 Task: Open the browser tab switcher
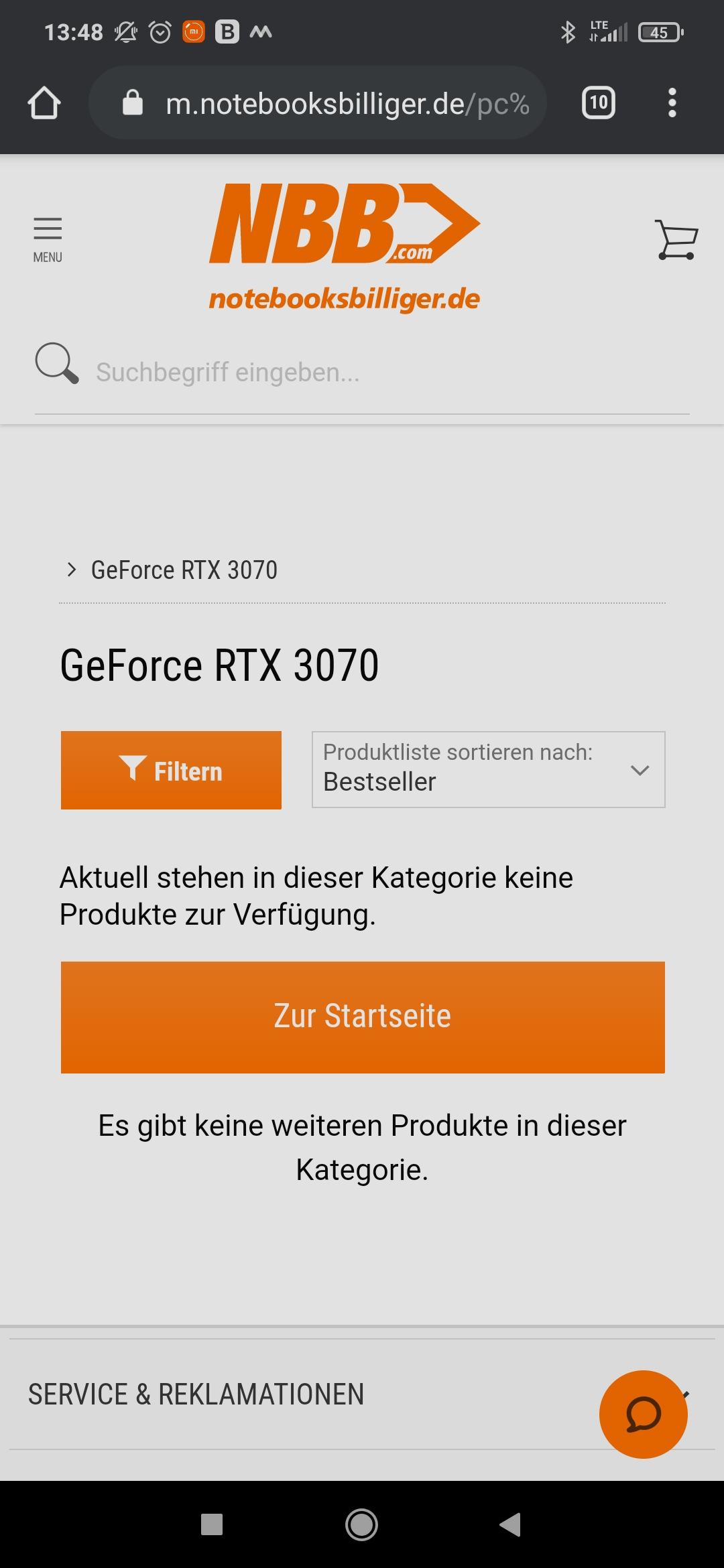coord(599,103)
